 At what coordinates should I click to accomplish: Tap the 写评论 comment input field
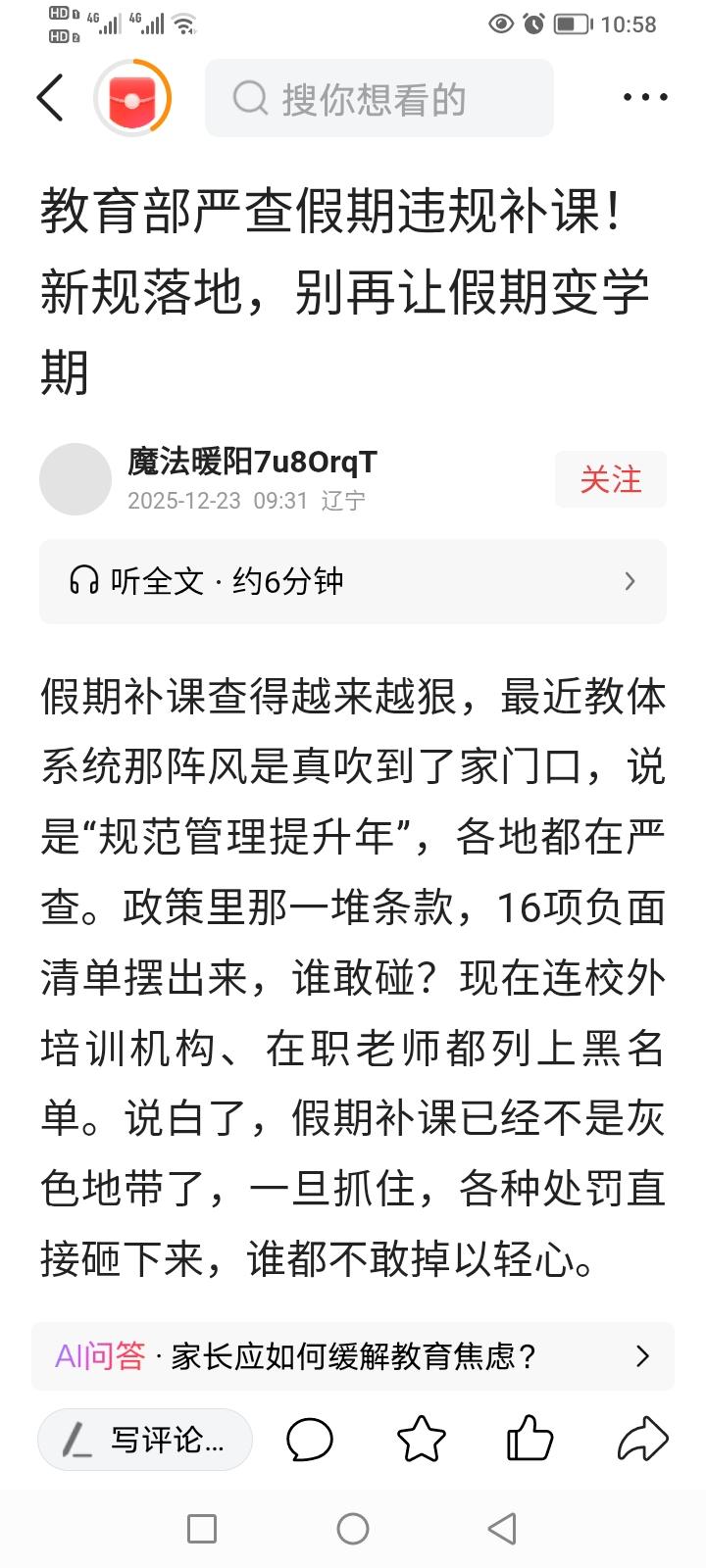click(x=144, y=1439)
